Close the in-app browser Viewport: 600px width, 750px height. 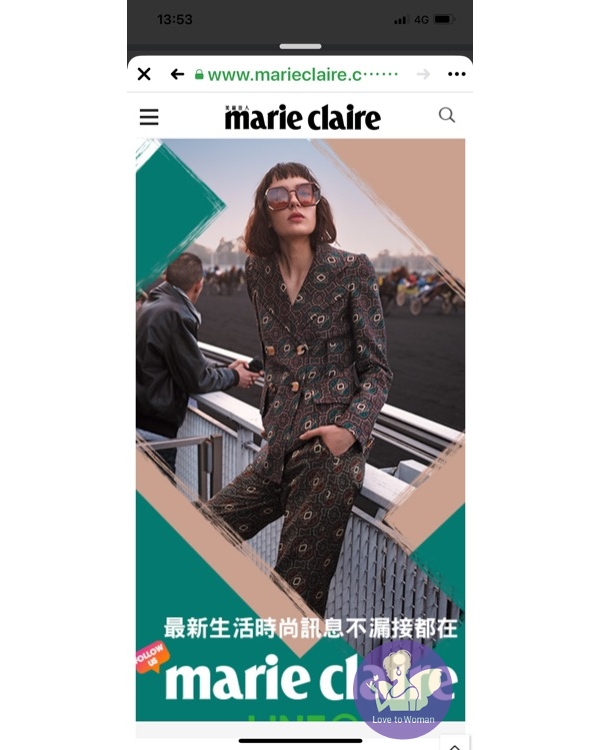(144, 74)
